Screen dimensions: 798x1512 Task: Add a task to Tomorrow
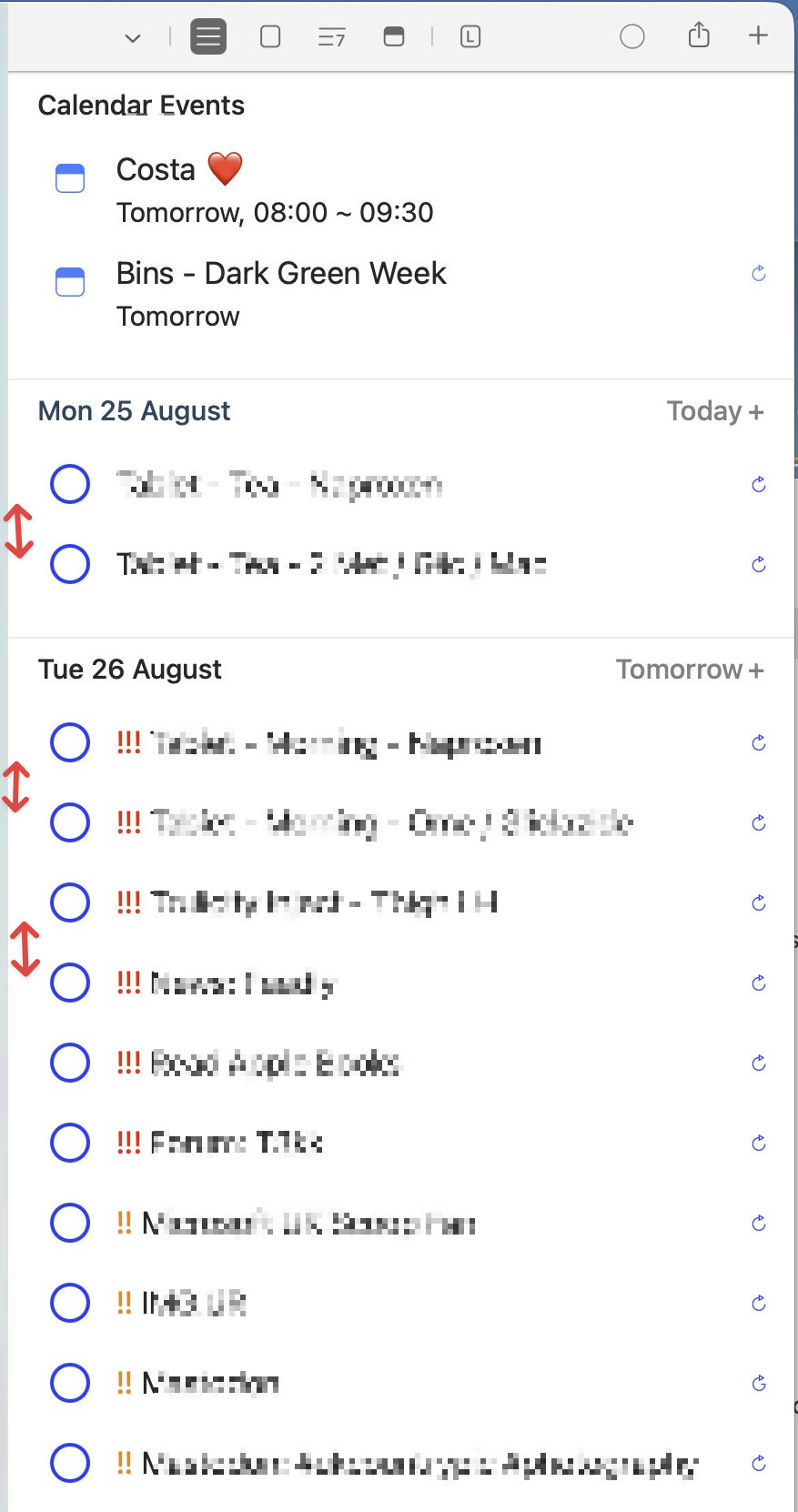click(690, 670)
